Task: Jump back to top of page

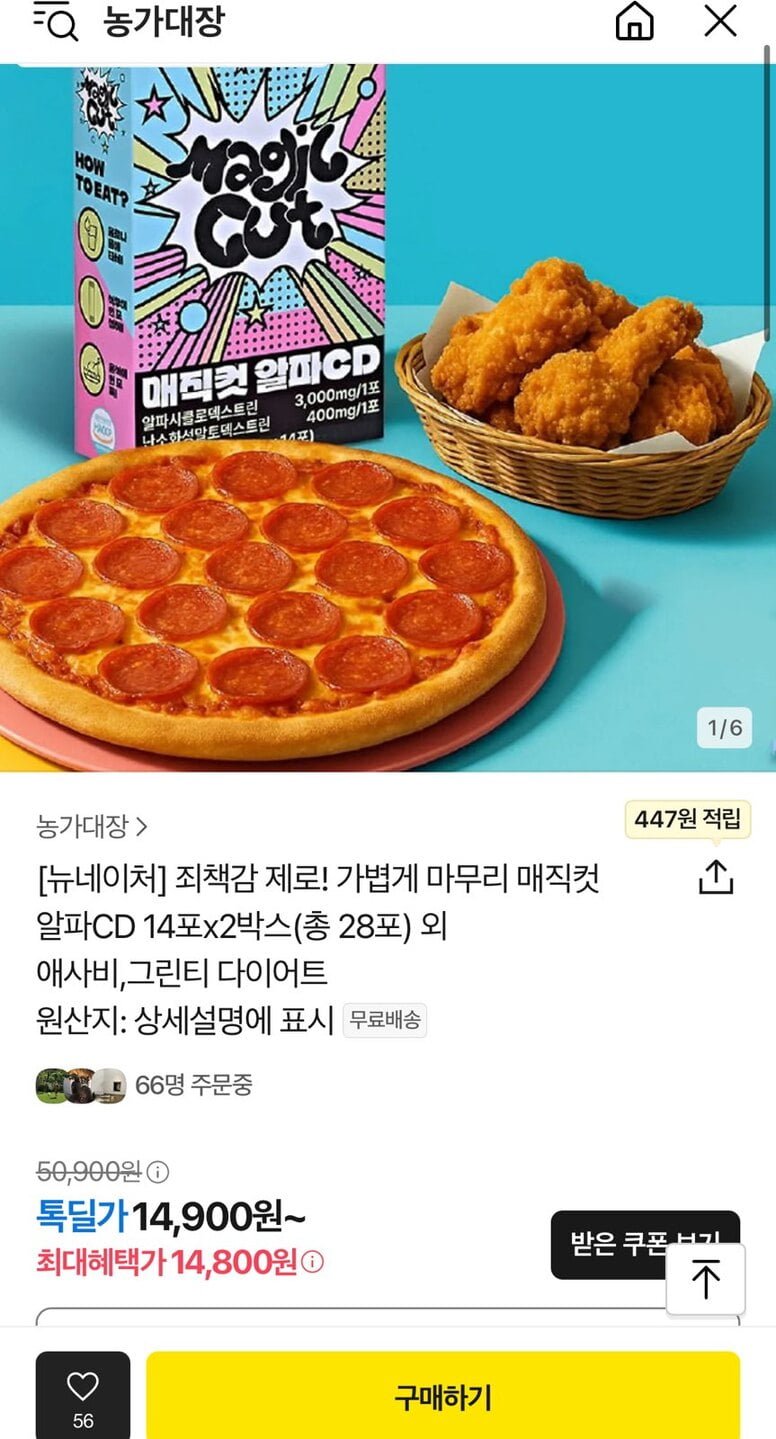Action: (706, 1279)
